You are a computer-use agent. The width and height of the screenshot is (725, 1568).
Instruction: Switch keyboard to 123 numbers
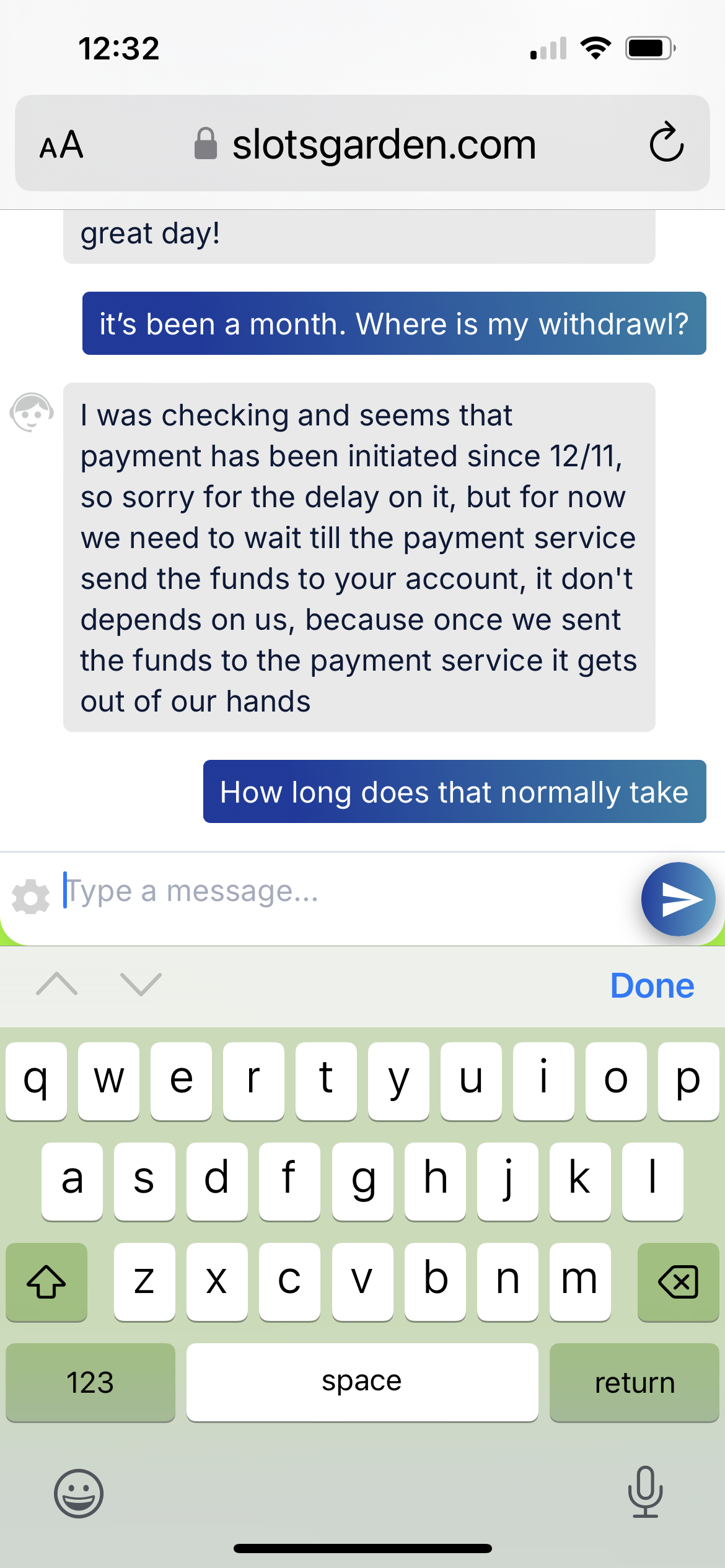click(x=90, y=1382)
